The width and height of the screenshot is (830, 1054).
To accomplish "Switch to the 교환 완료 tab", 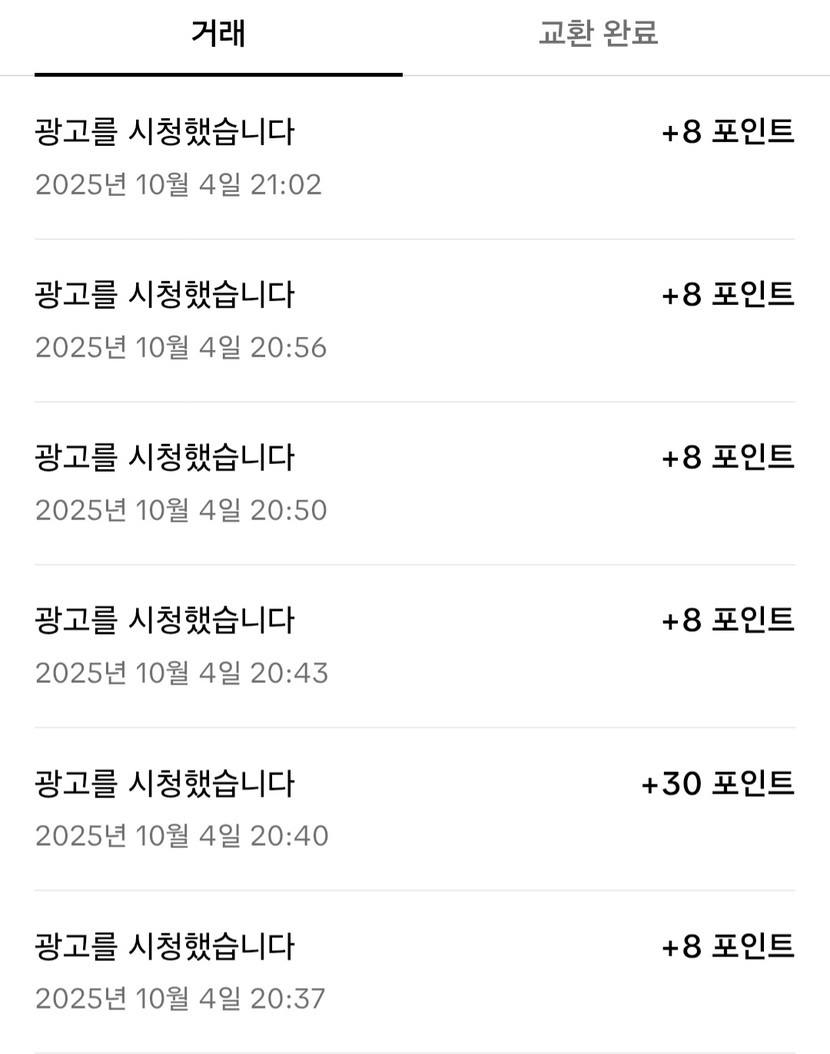I will click(x=598, y=33).
